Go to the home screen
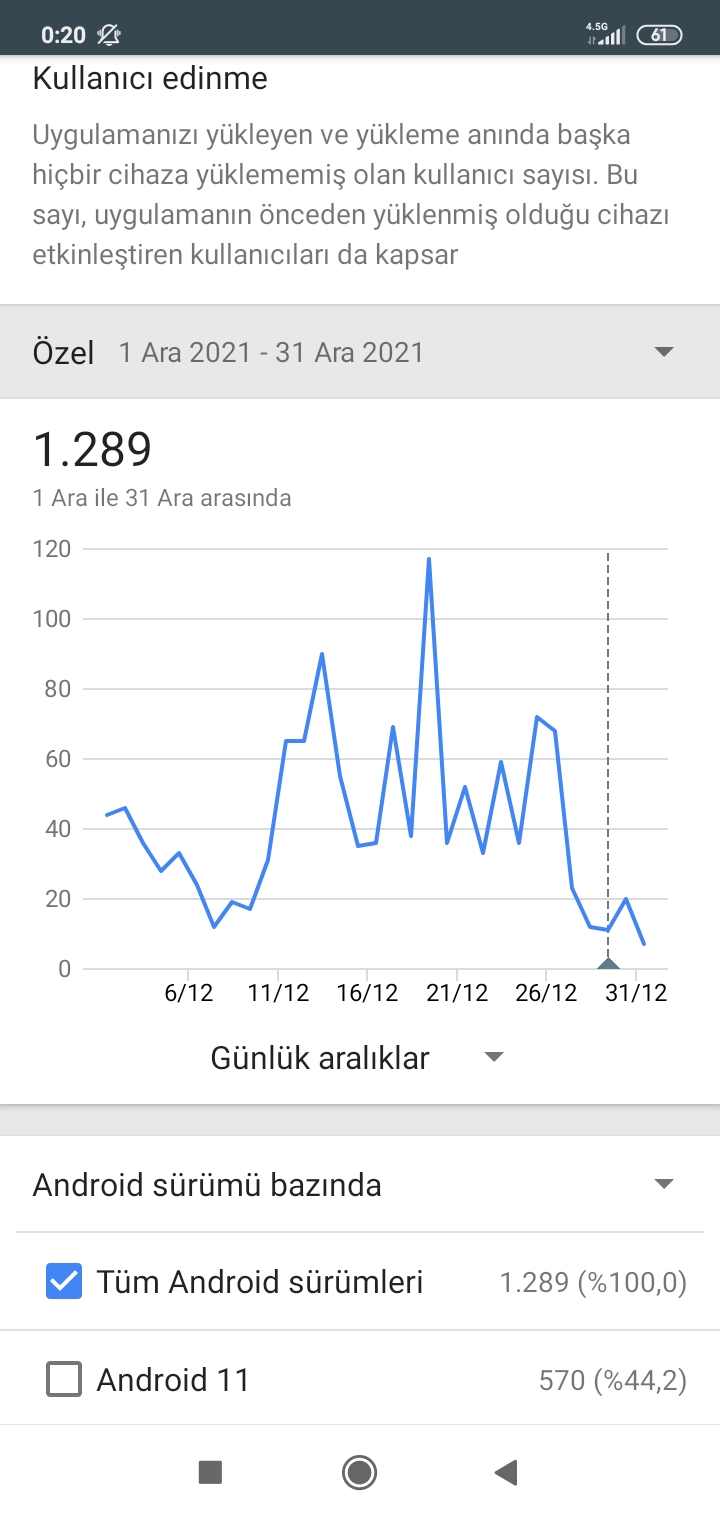Image resolution: width=720 pixels, height=1520 pixels. 359,1472
